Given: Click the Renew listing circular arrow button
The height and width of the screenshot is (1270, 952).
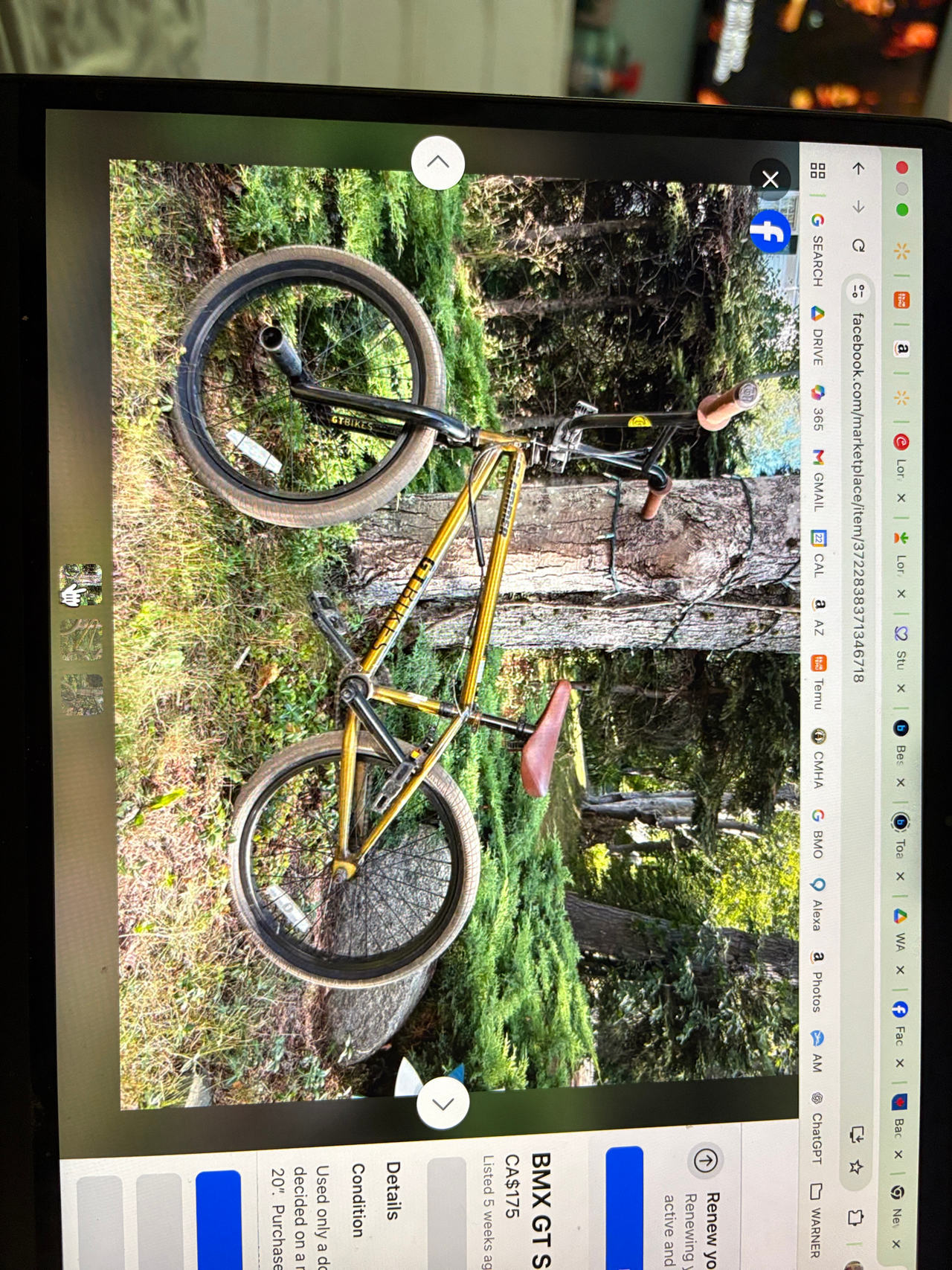Looking at the screenshot, I should coord(707,1161).
